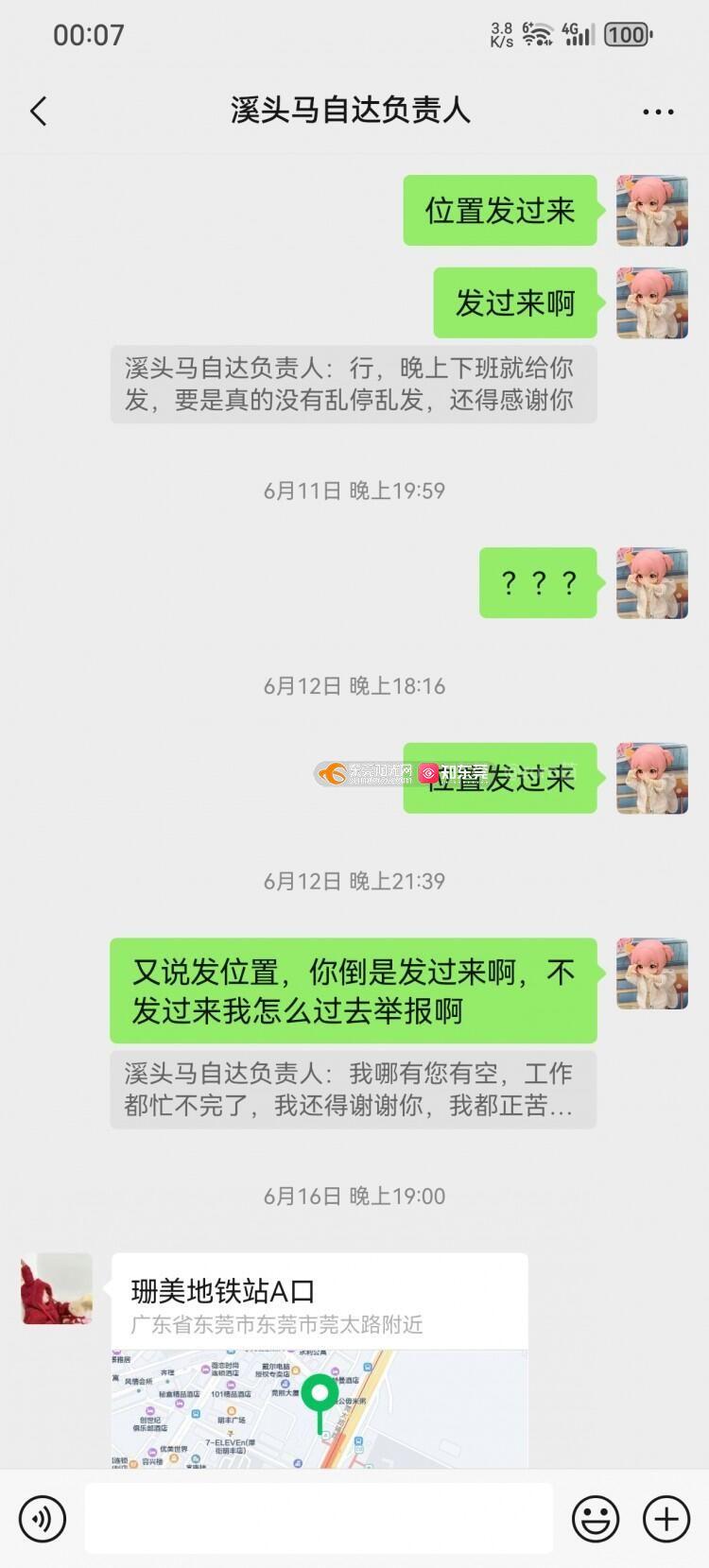Open shared location 珊美地铁站A口
Image resolution: width=709 pixels, height=1568 pixels.
[320, 1361]
